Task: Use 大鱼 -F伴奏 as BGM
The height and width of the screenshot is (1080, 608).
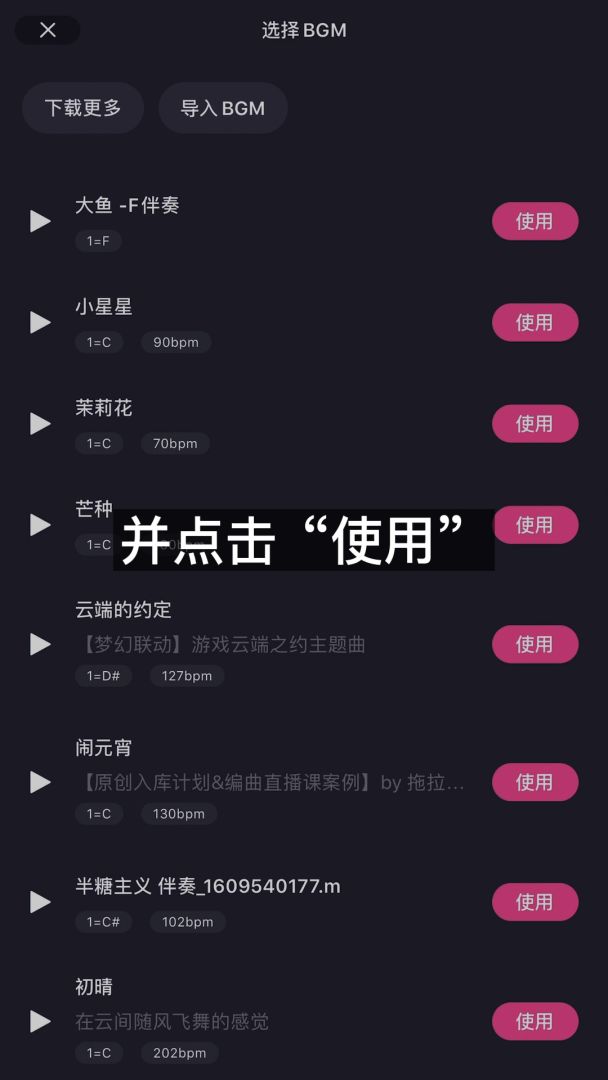Action: click(535, 221)
